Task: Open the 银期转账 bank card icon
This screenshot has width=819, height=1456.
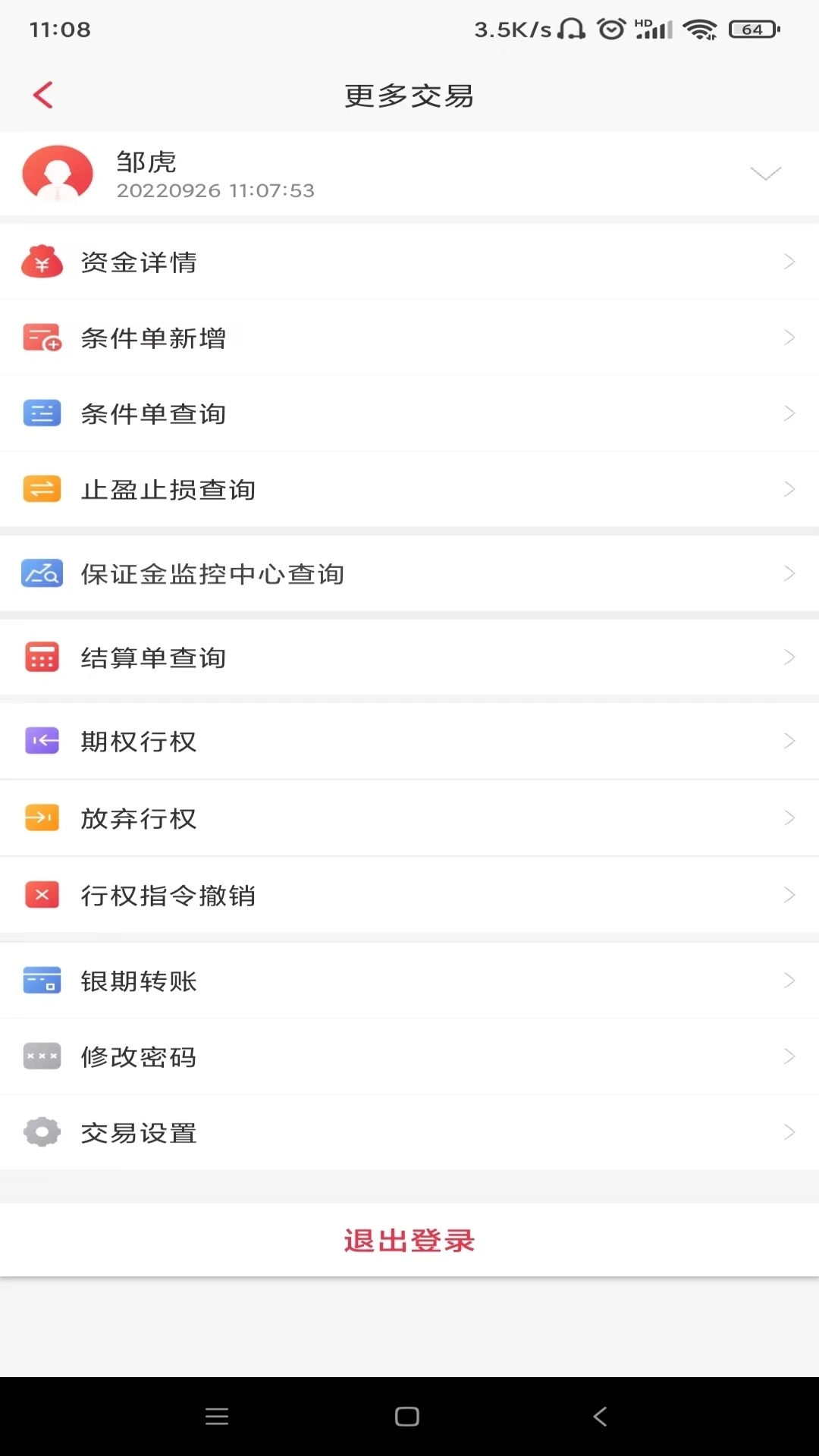Action: click(42, 980)
